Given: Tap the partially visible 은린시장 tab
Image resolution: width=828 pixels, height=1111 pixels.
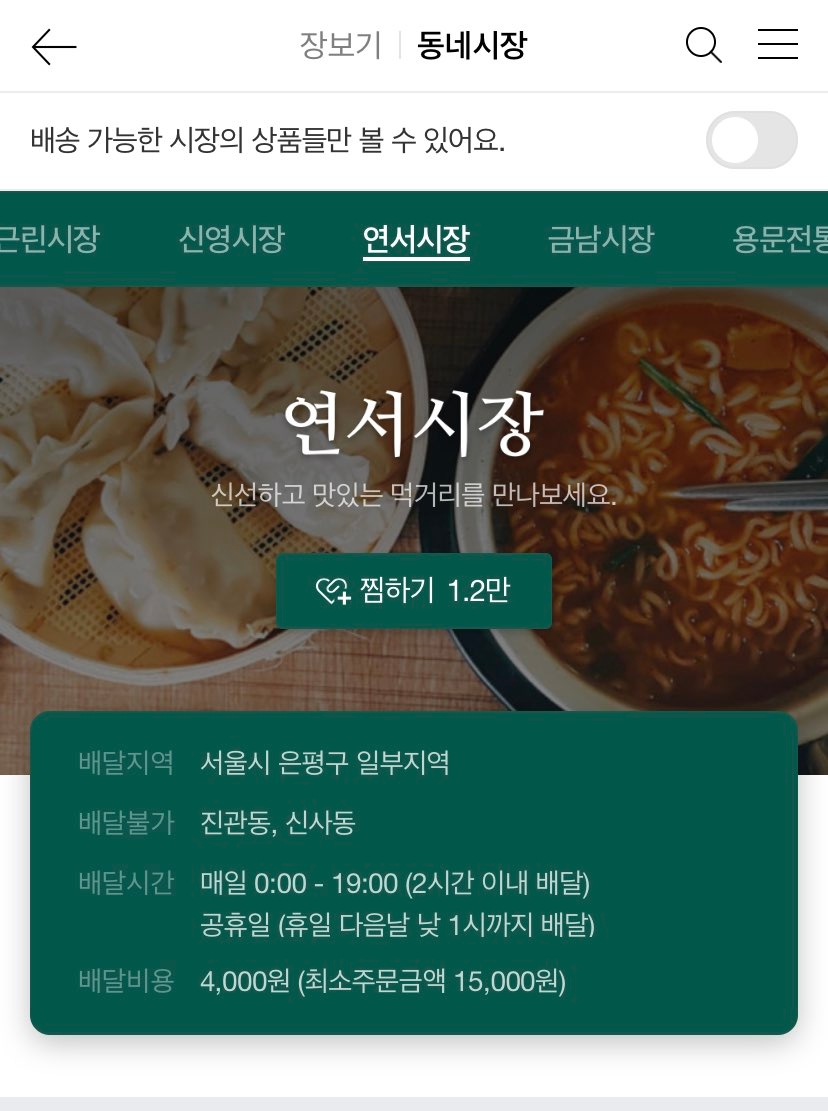Looking at the screenshot, I should click(x=48, y=239).
